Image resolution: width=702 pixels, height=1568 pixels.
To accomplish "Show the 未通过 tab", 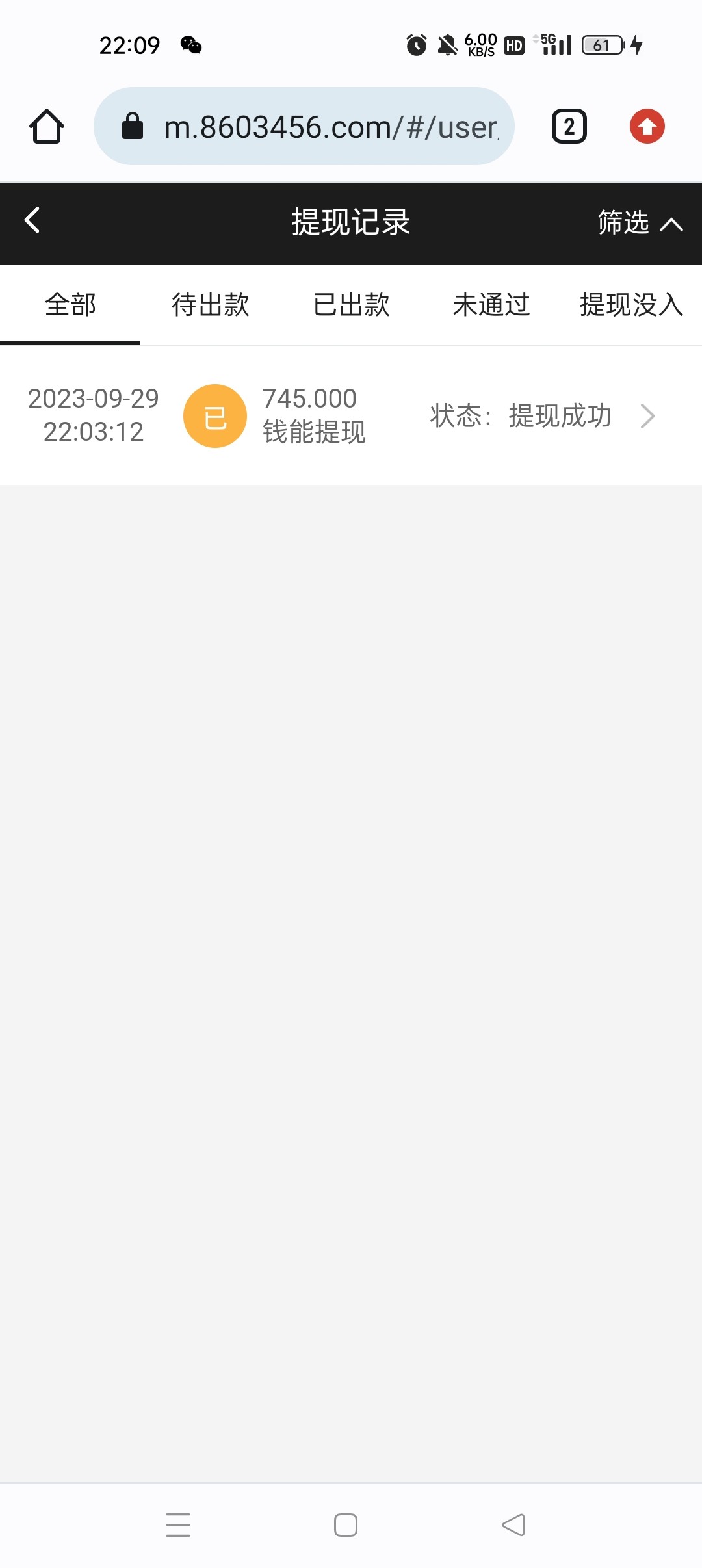I will coord(491,304).
